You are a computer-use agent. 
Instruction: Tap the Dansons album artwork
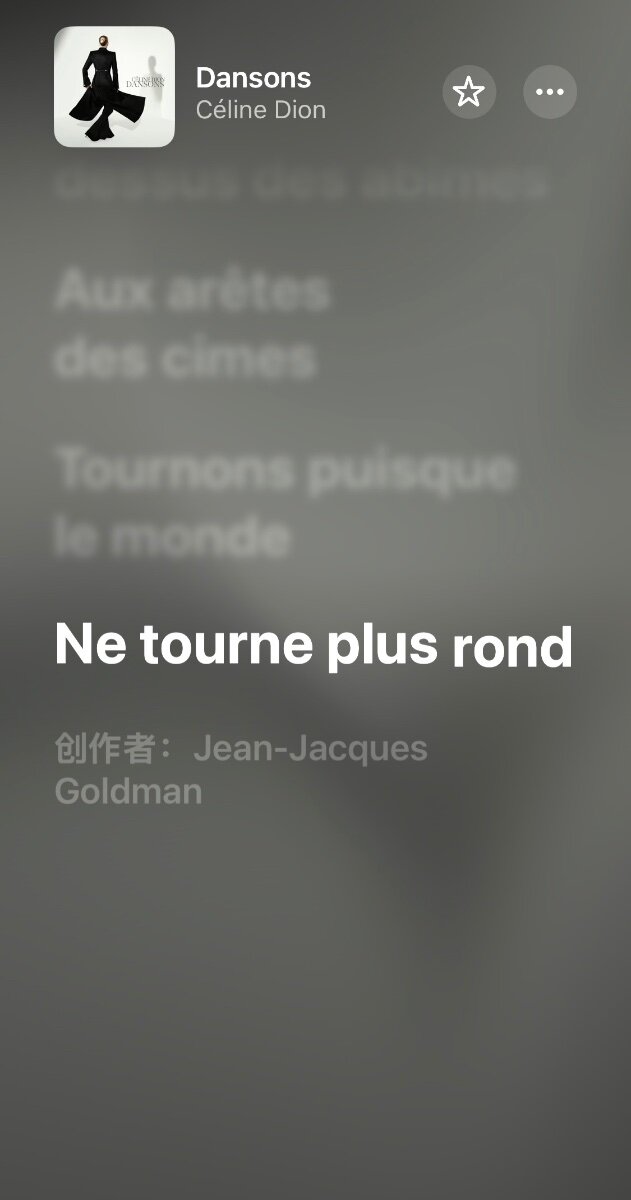click(x=114, y=87)
